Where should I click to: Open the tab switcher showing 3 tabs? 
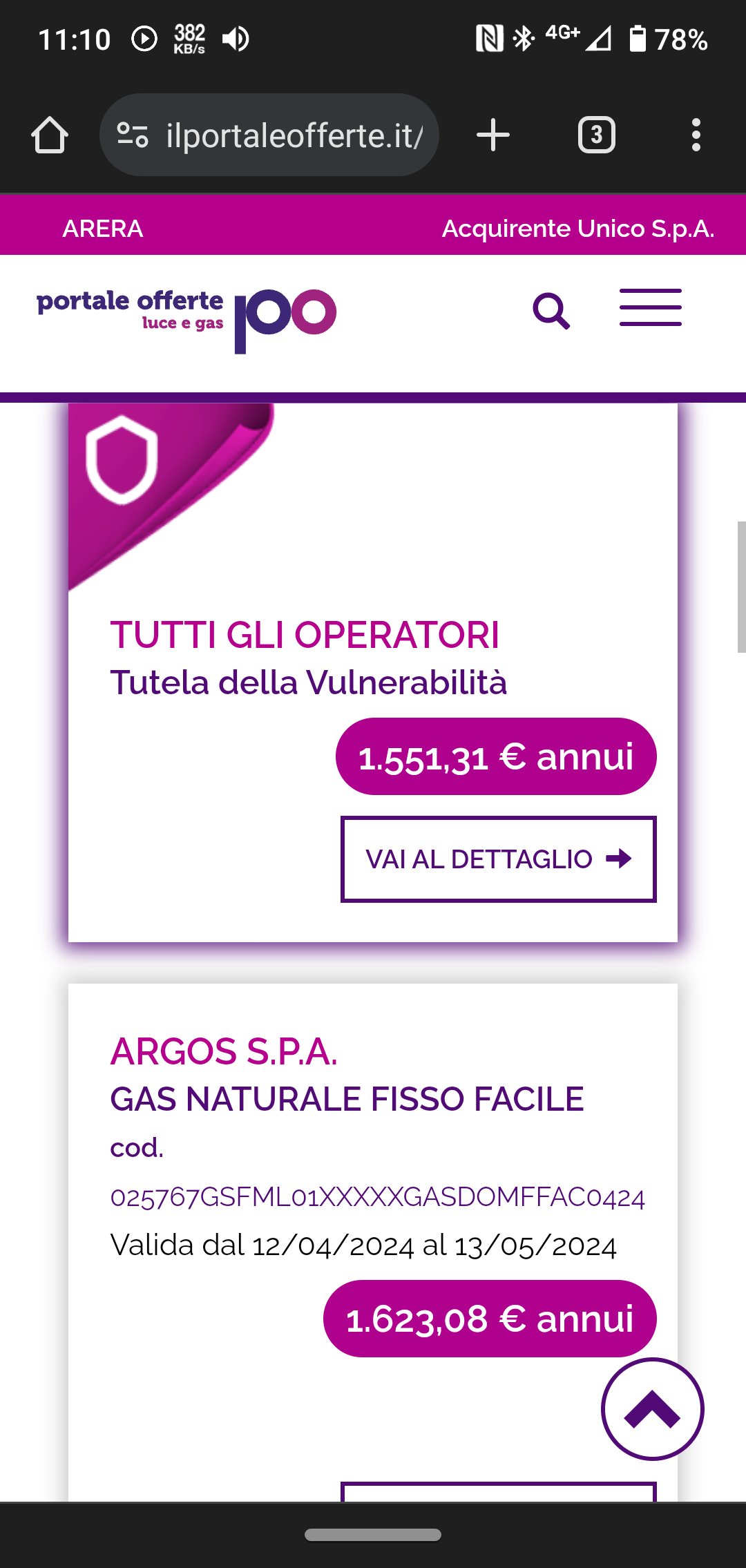(596, 135)
